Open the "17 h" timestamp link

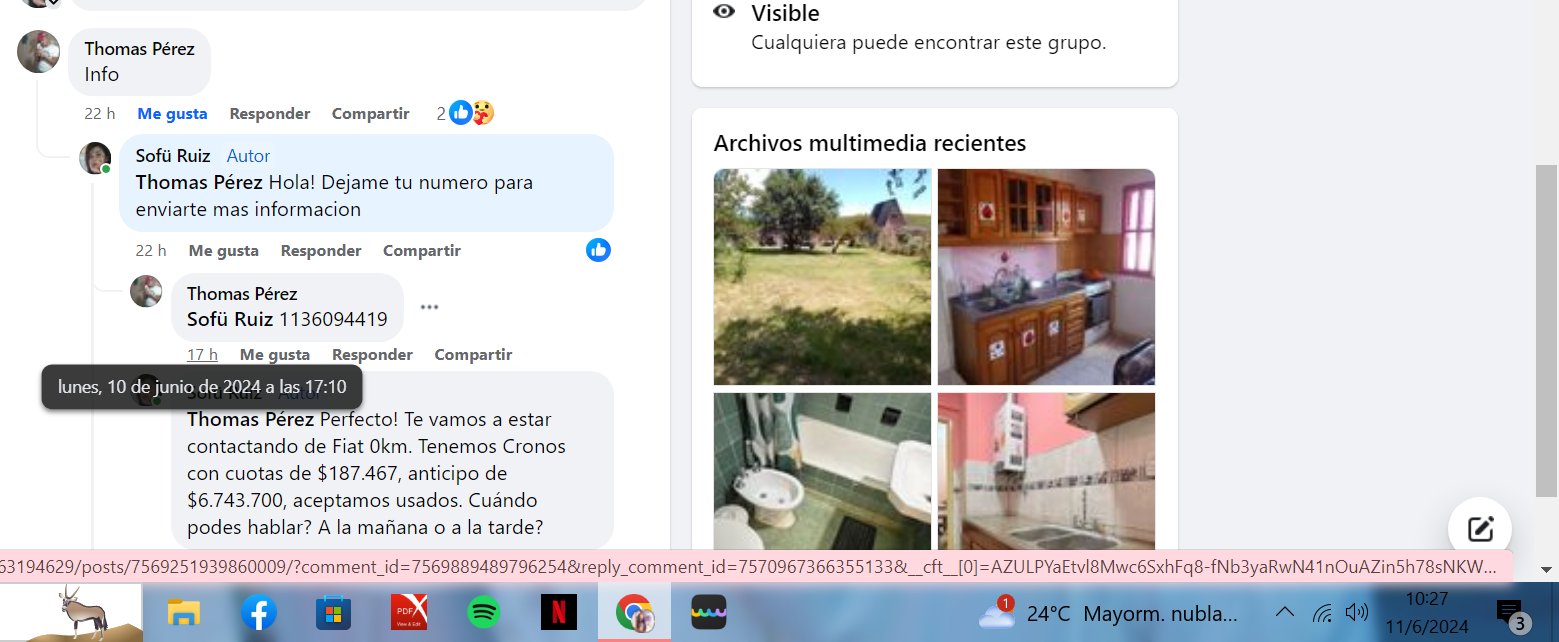tap(202, 355)
